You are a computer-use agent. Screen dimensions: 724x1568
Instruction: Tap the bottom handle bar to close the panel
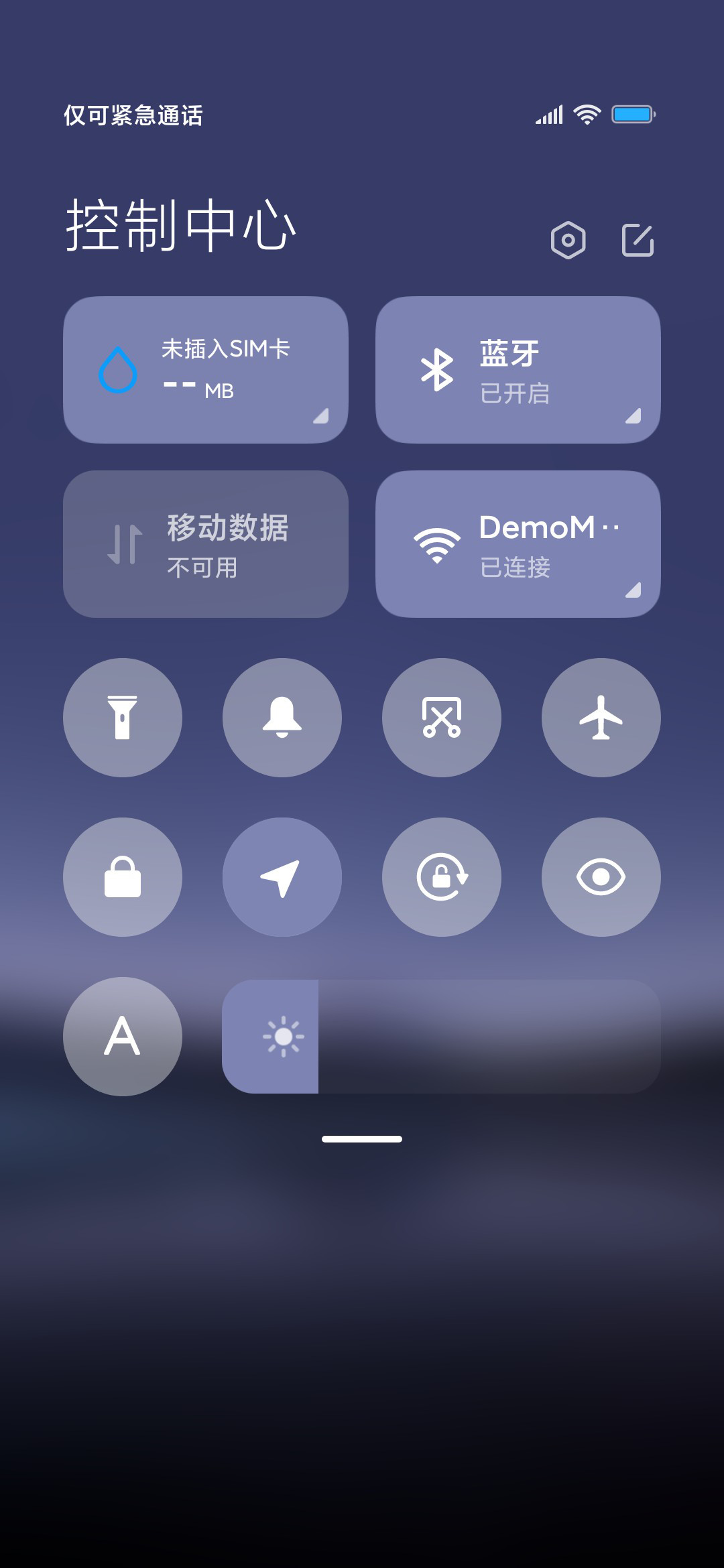click(362, 1139)
